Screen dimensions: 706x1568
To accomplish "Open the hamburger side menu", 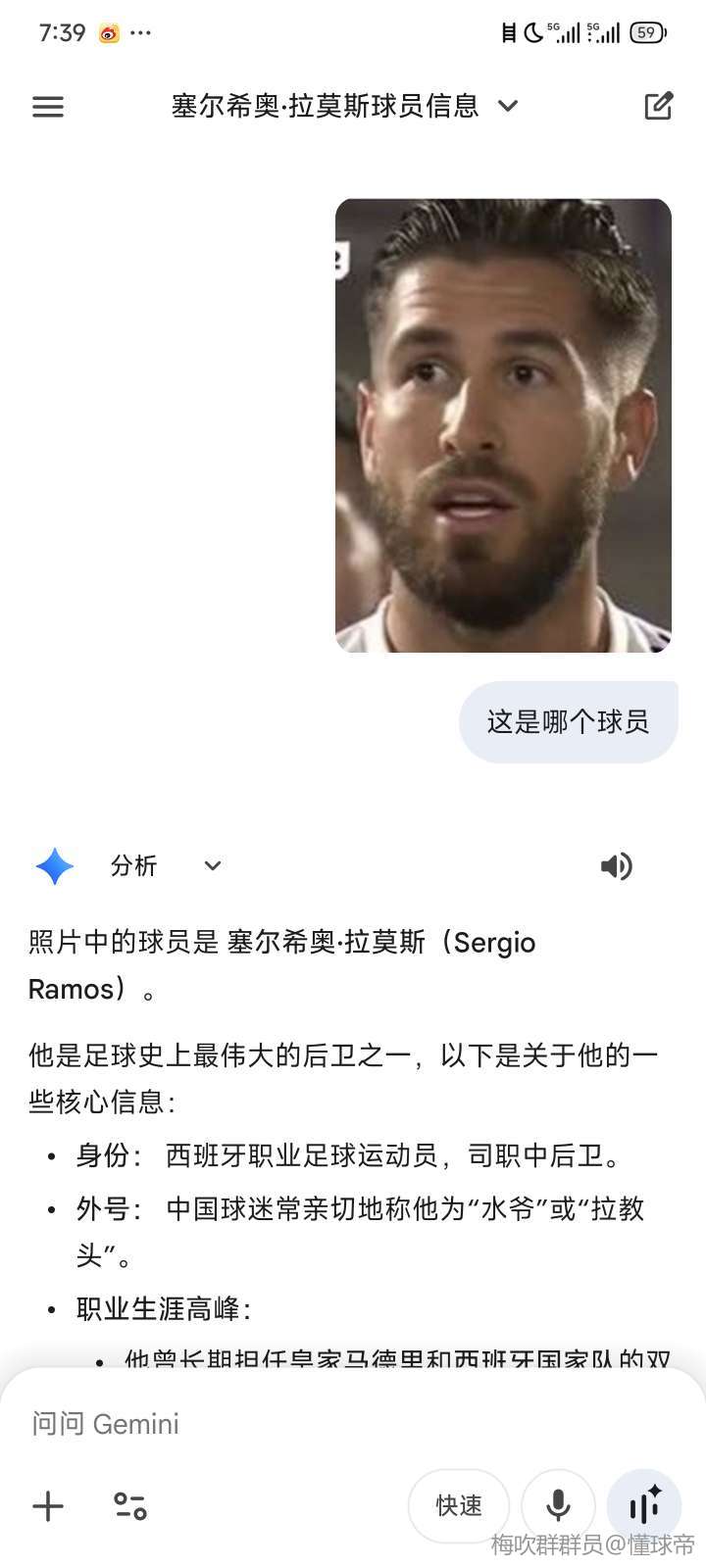I will tap(48, 106).
